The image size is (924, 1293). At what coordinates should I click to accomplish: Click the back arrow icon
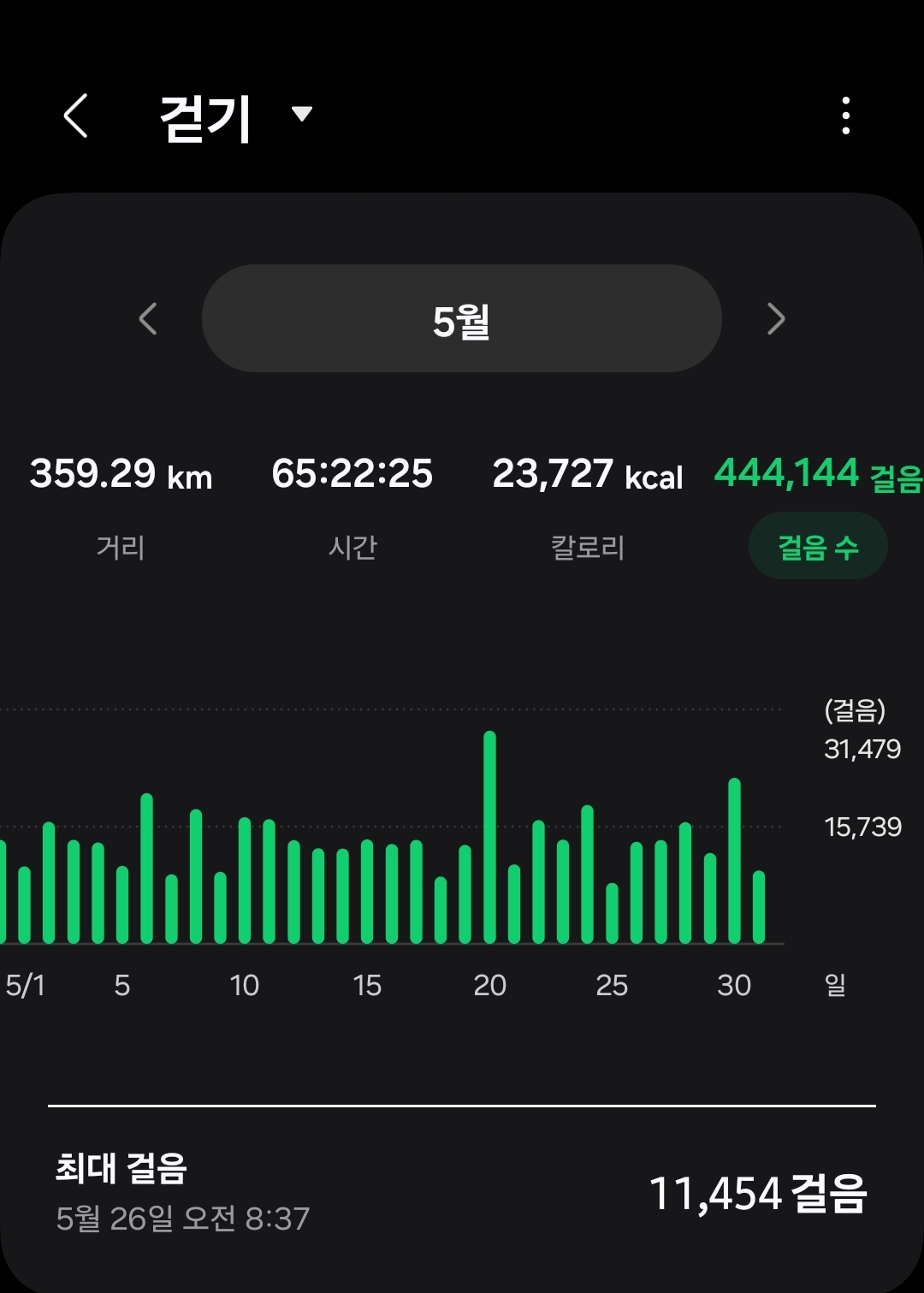click(x=75, y=118)
